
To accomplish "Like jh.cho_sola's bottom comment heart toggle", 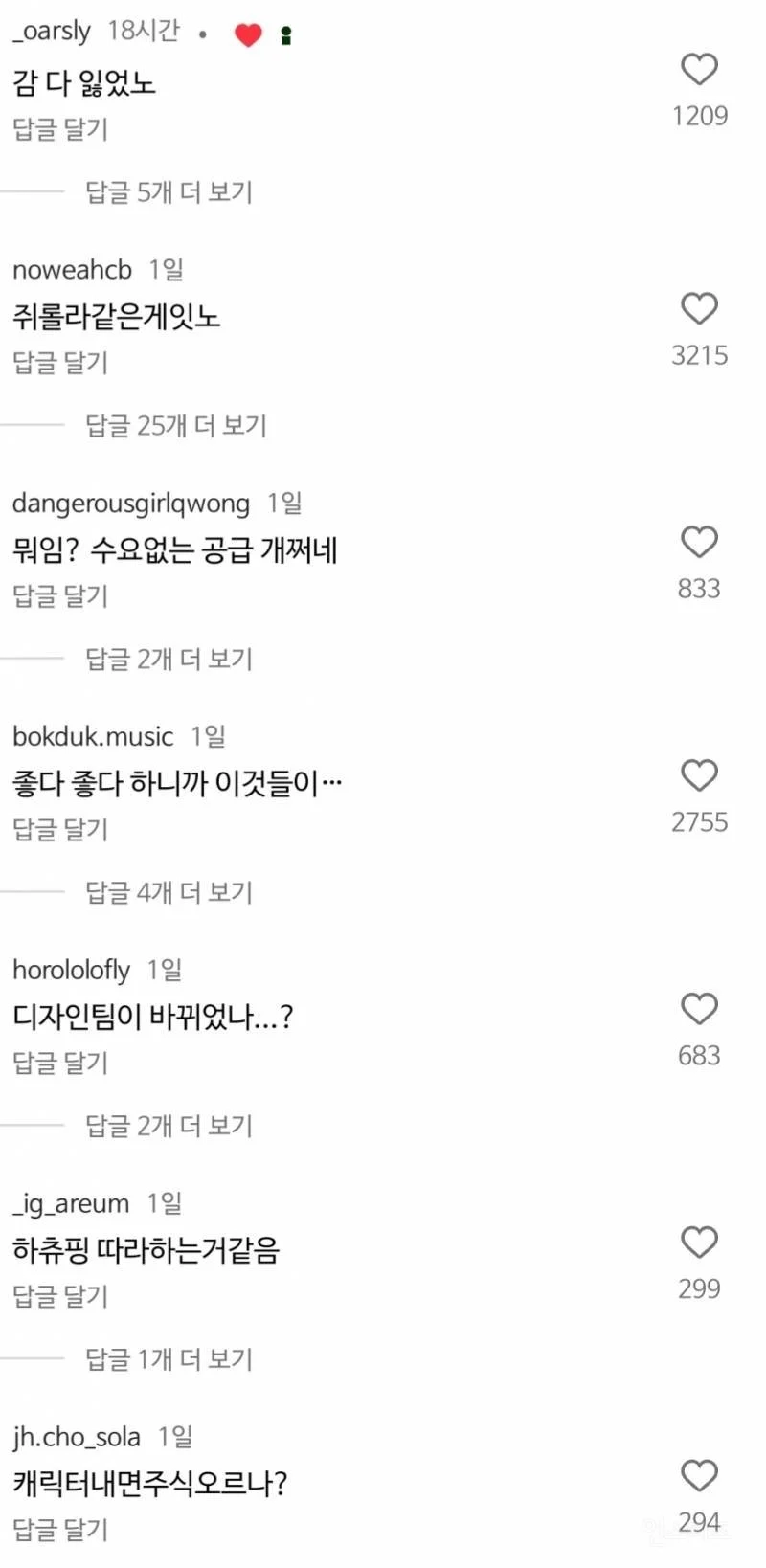I will (699, 1475).
